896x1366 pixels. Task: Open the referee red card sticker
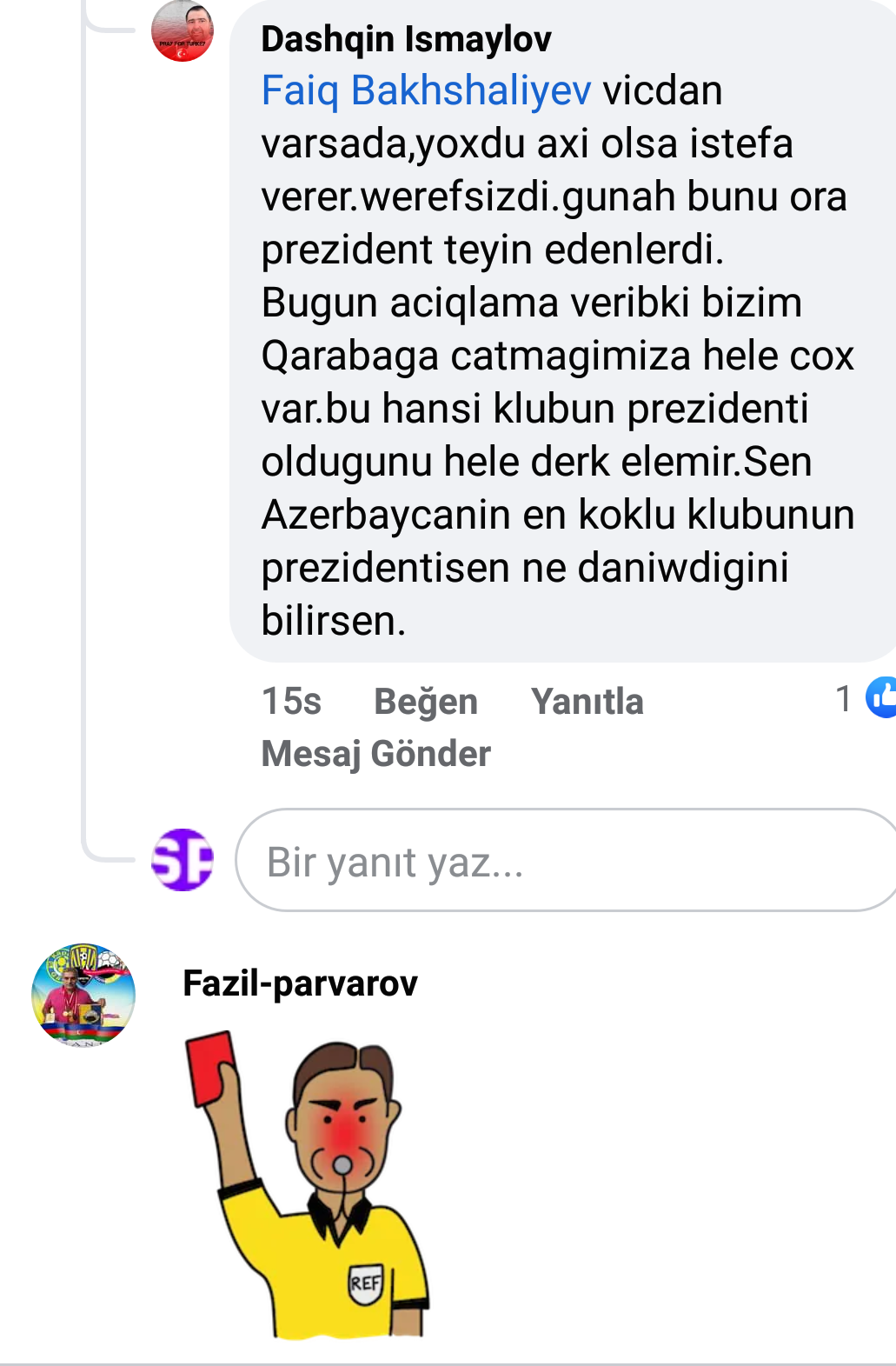(309, 1187)
